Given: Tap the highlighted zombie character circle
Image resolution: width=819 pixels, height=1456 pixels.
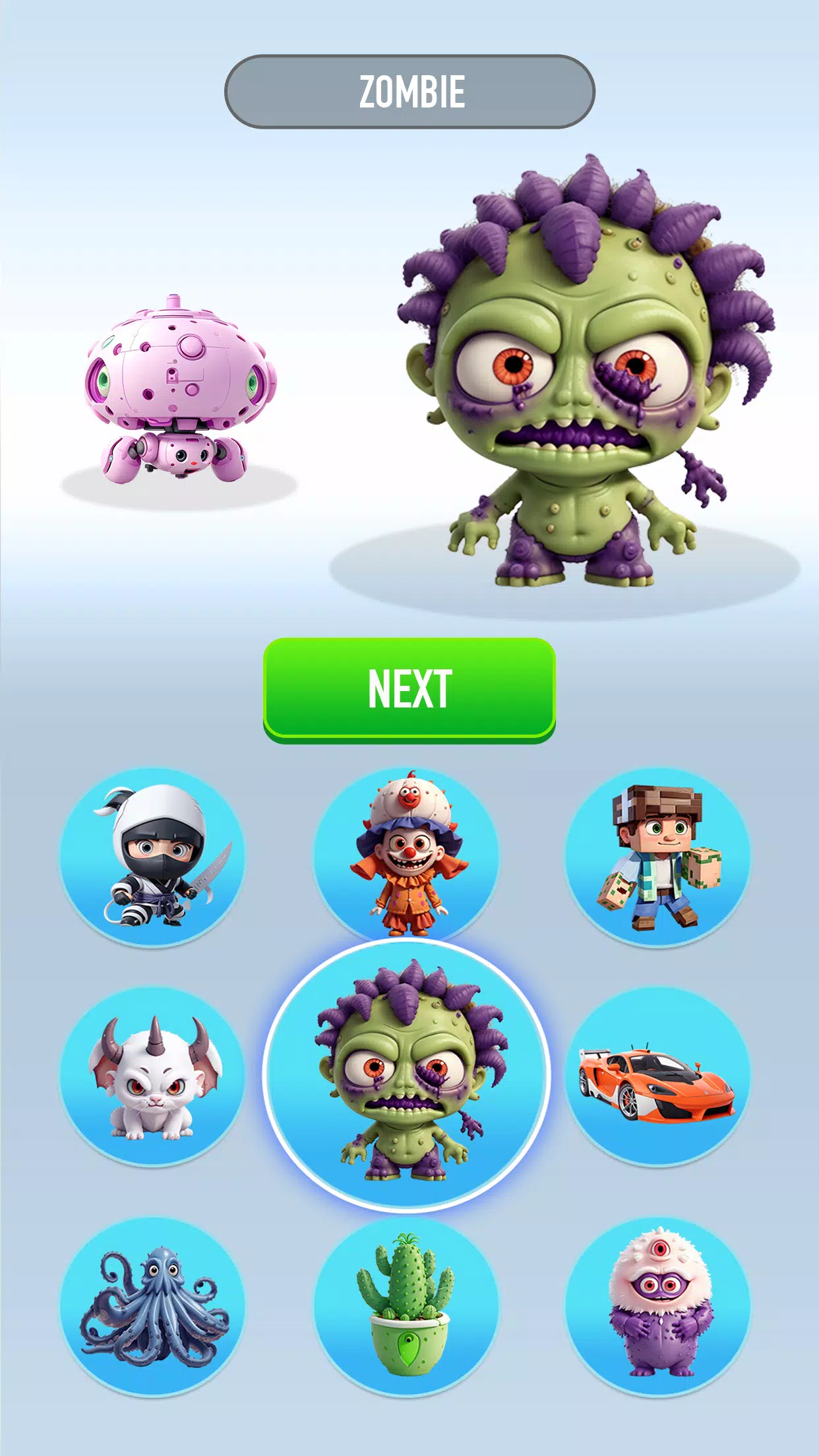Looking at the screenshot, I should pos(407,1076).
